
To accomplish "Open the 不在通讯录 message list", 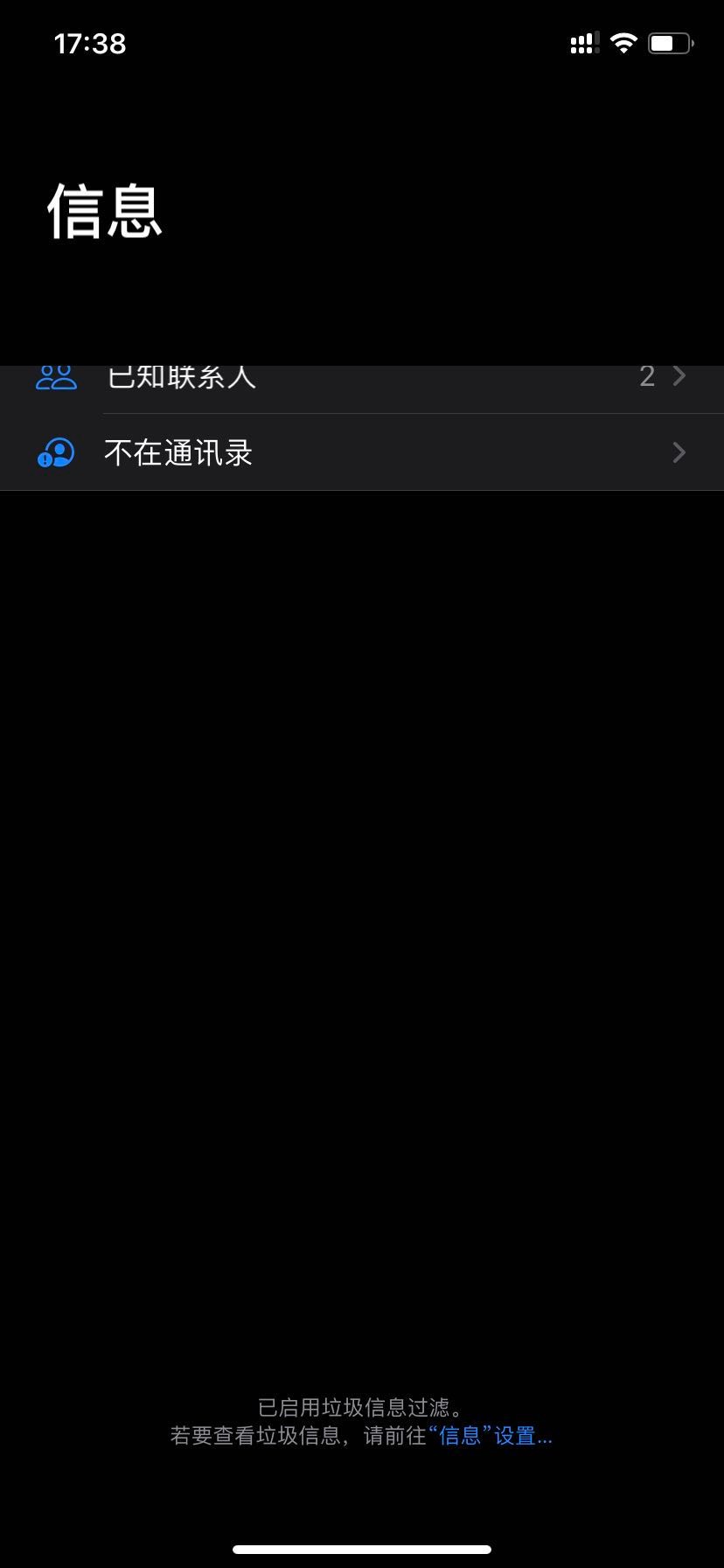I will (x=361, y=452).
